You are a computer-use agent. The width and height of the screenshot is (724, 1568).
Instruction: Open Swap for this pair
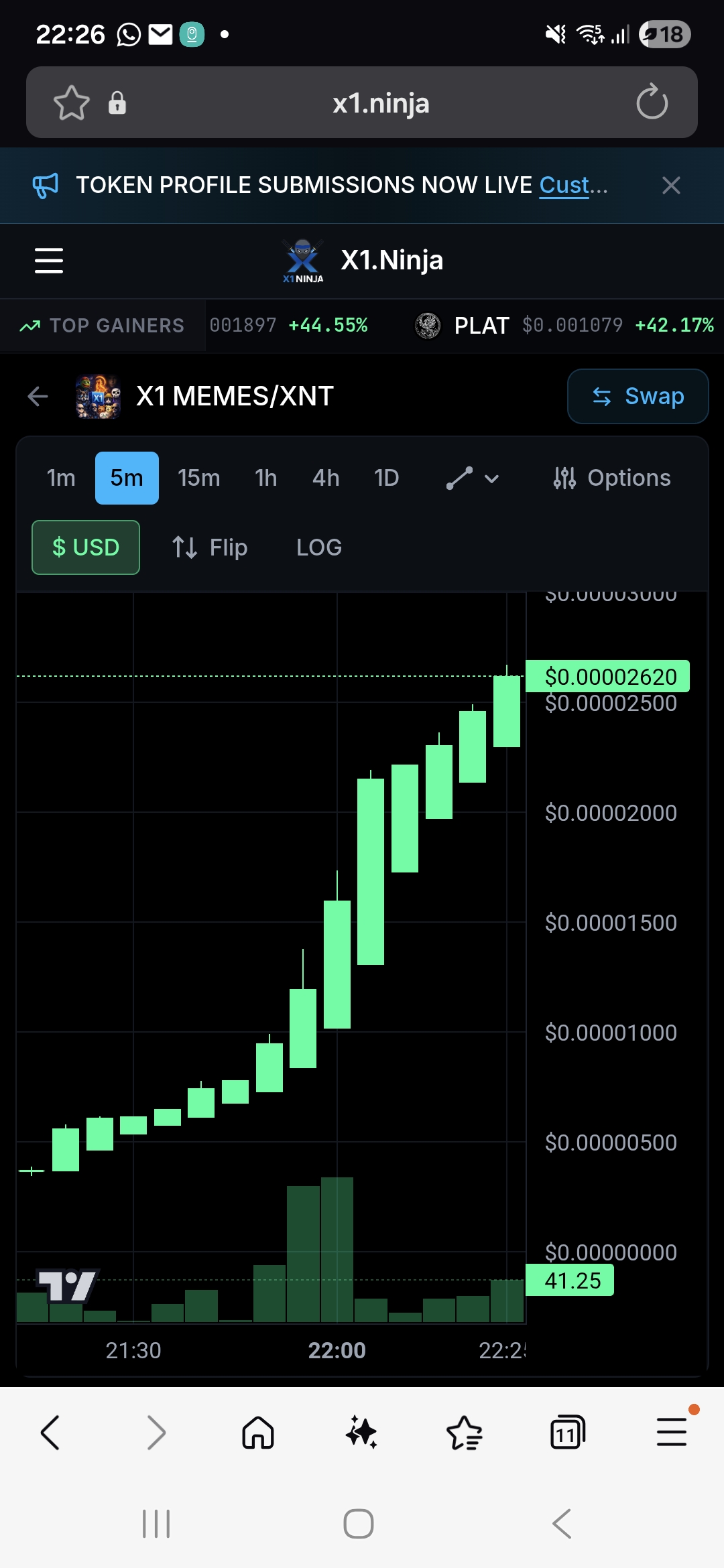click(x=638, y=397)
